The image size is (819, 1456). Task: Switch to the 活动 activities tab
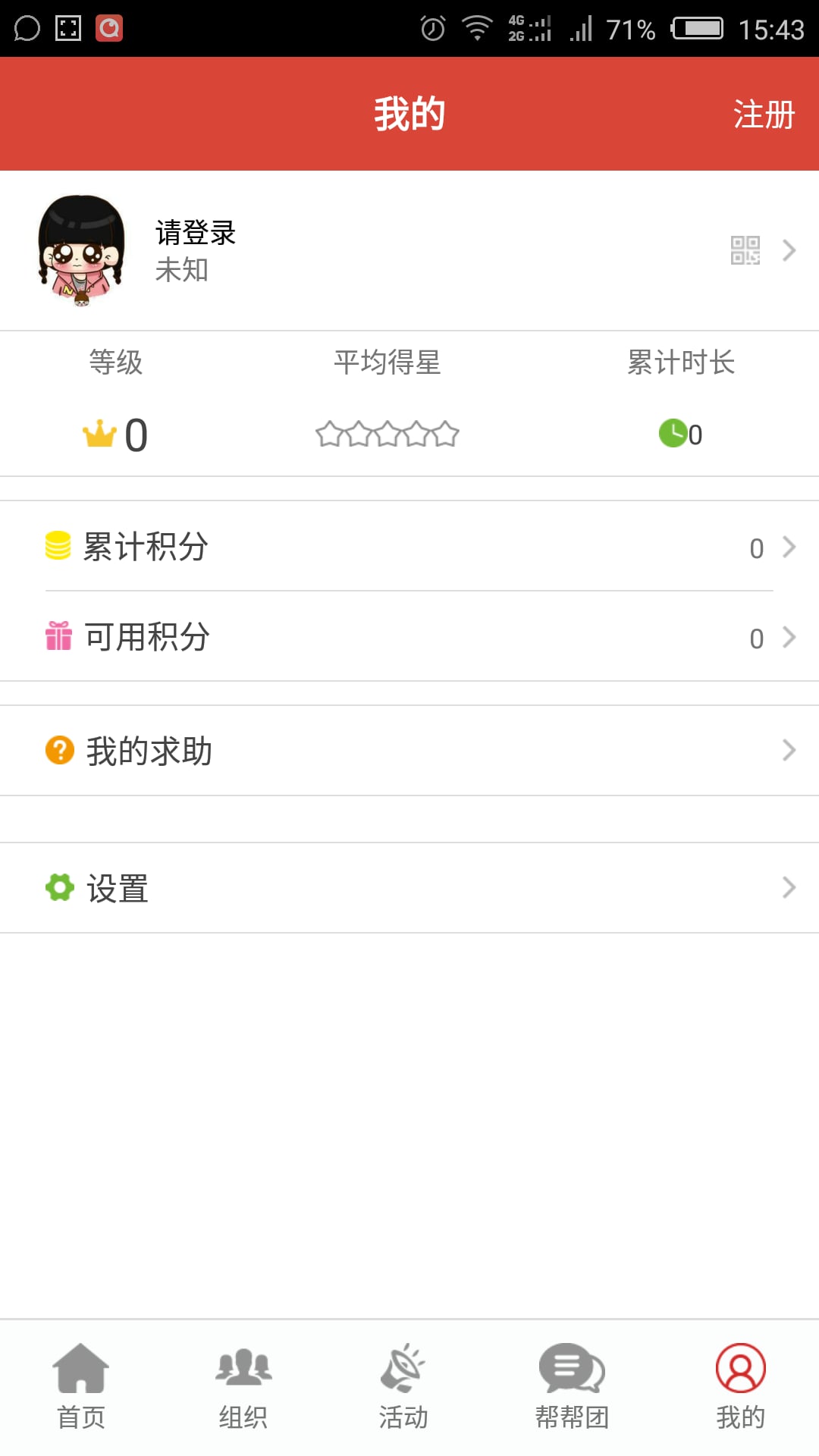coord(403,1386)
